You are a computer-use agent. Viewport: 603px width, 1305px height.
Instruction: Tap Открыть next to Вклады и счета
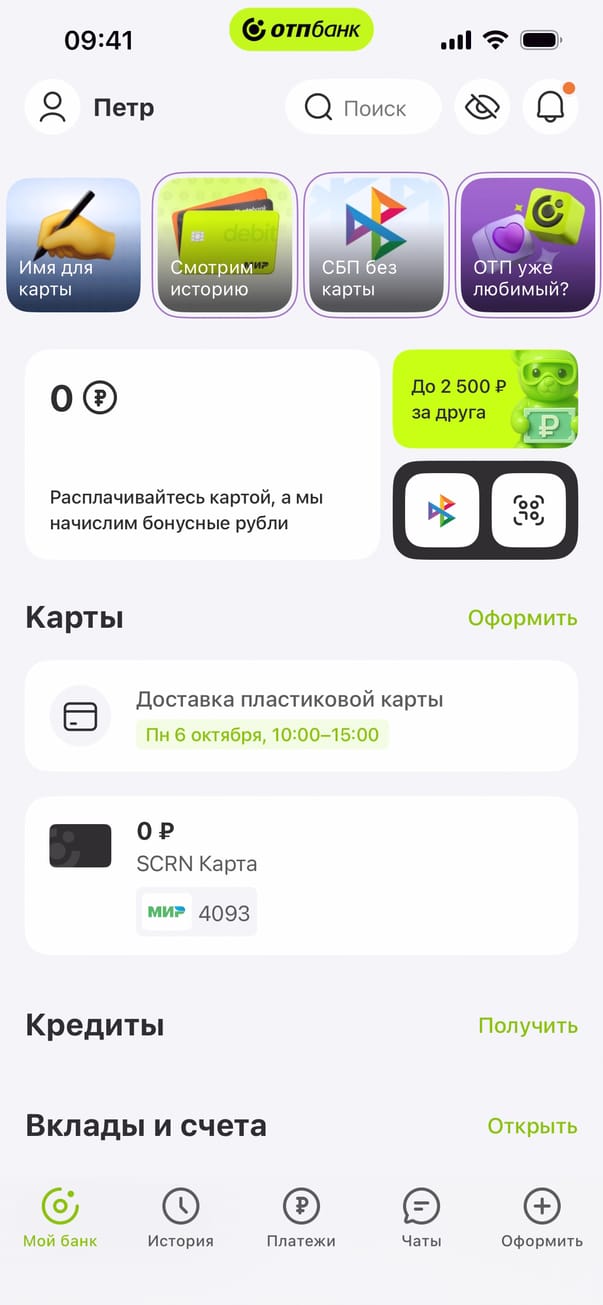tap(532, 1127)
